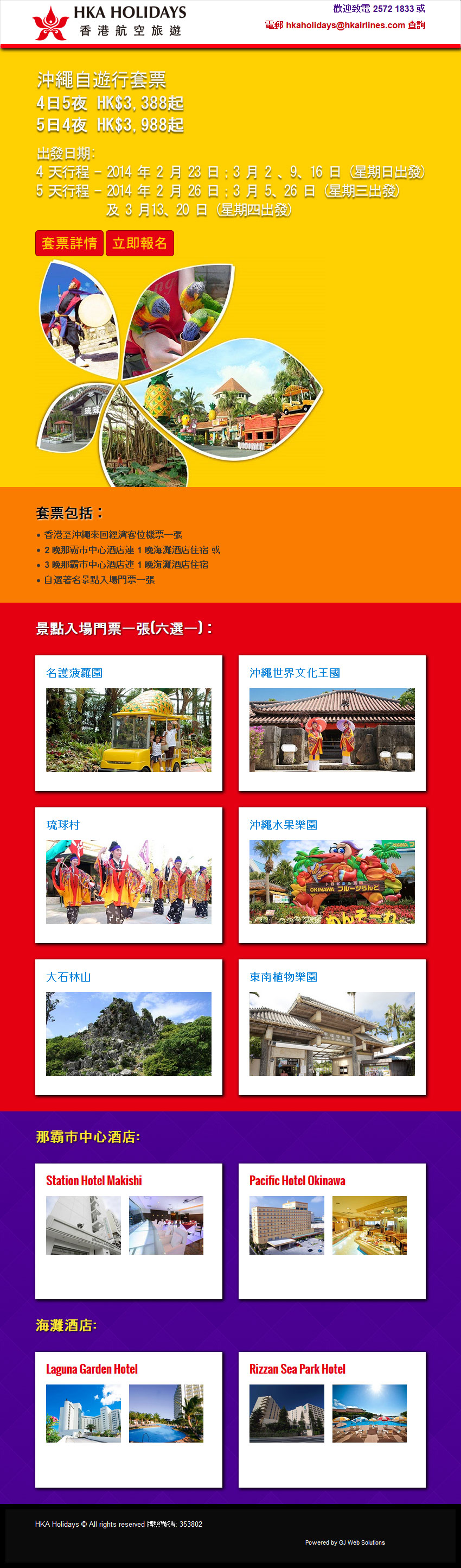461x1568 pixels.
Task: Open the 名護菠蘿園 attraction card
Action: (x=129, y=723)
